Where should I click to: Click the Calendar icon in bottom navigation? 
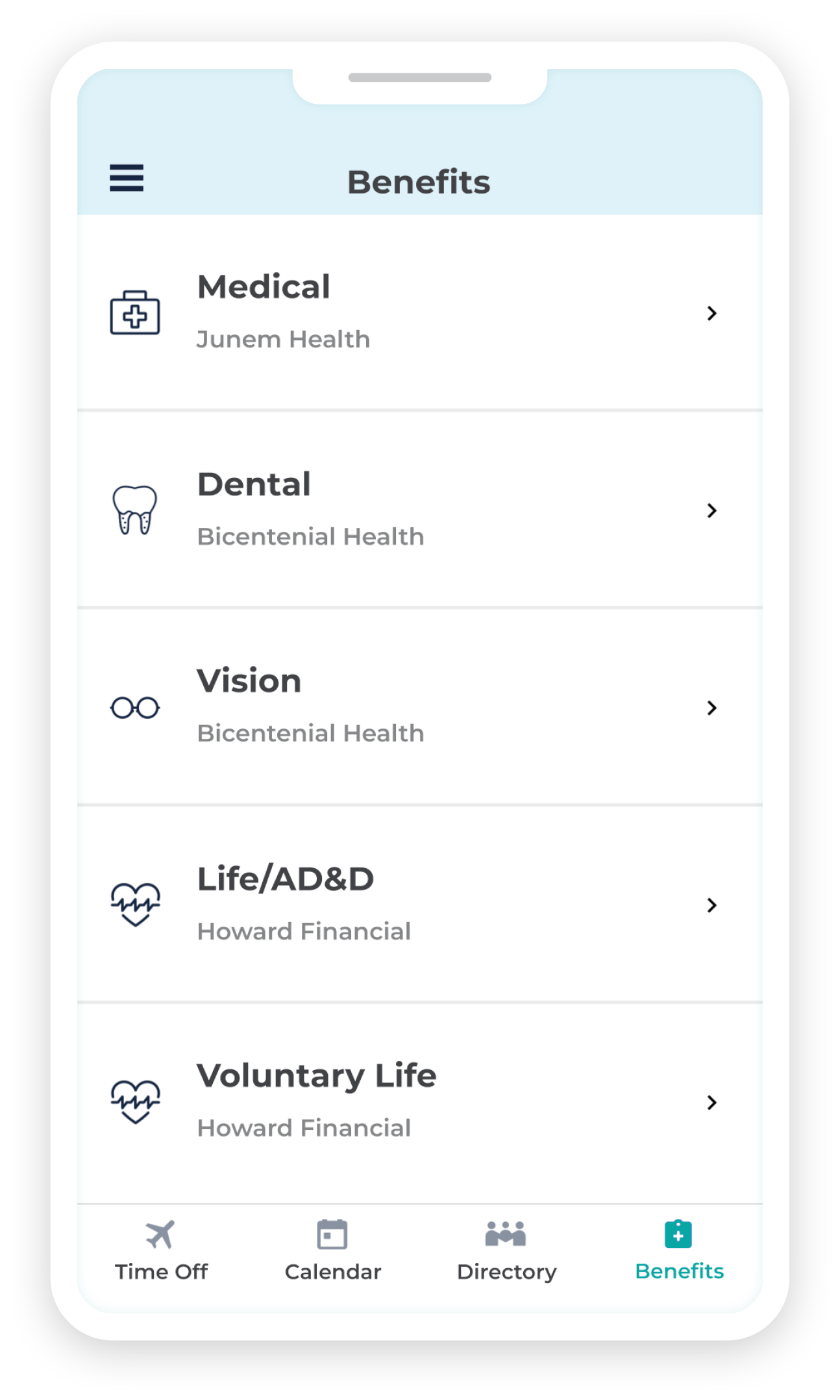332,1232
